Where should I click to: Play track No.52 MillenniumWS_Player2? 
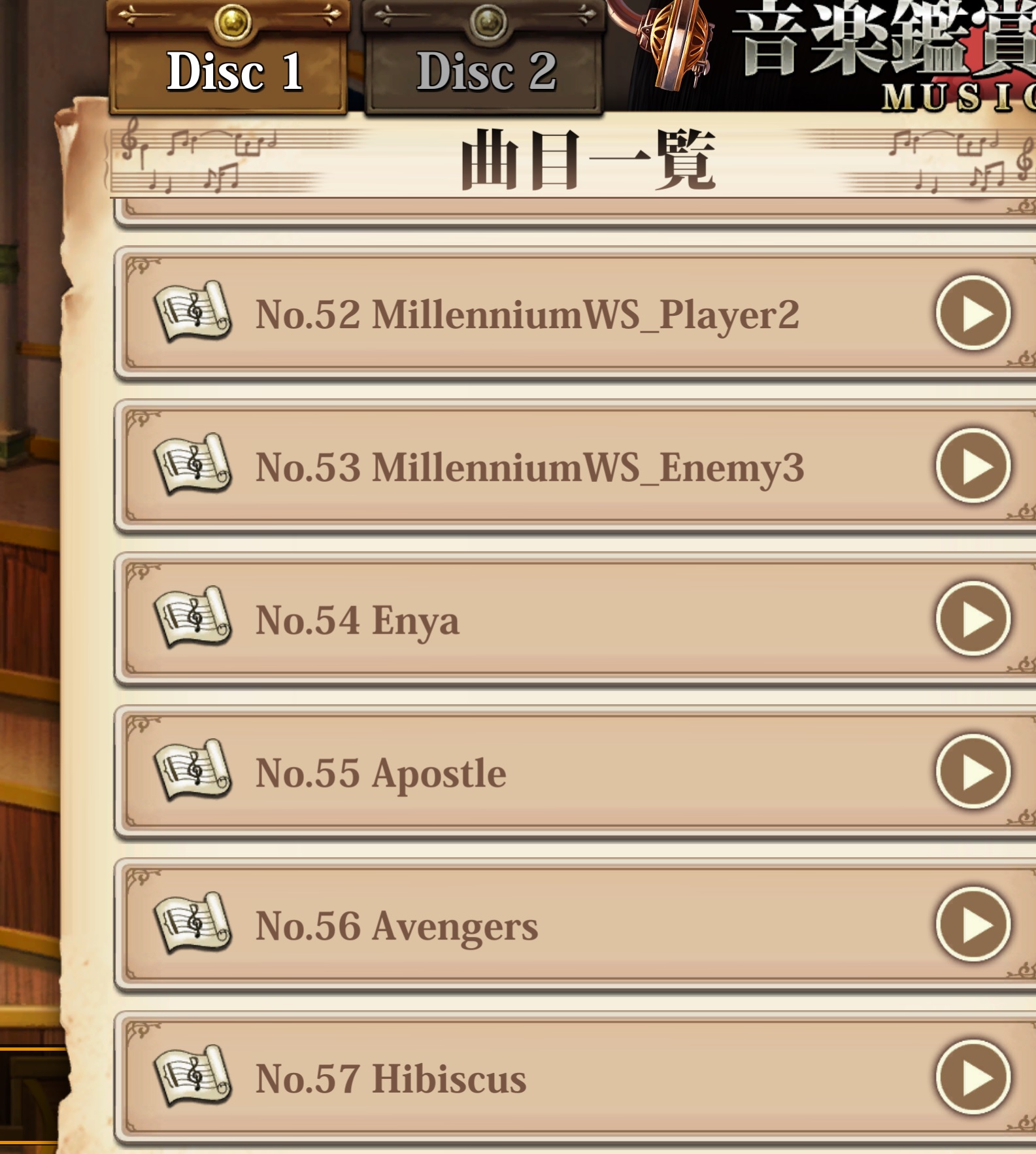973,313
